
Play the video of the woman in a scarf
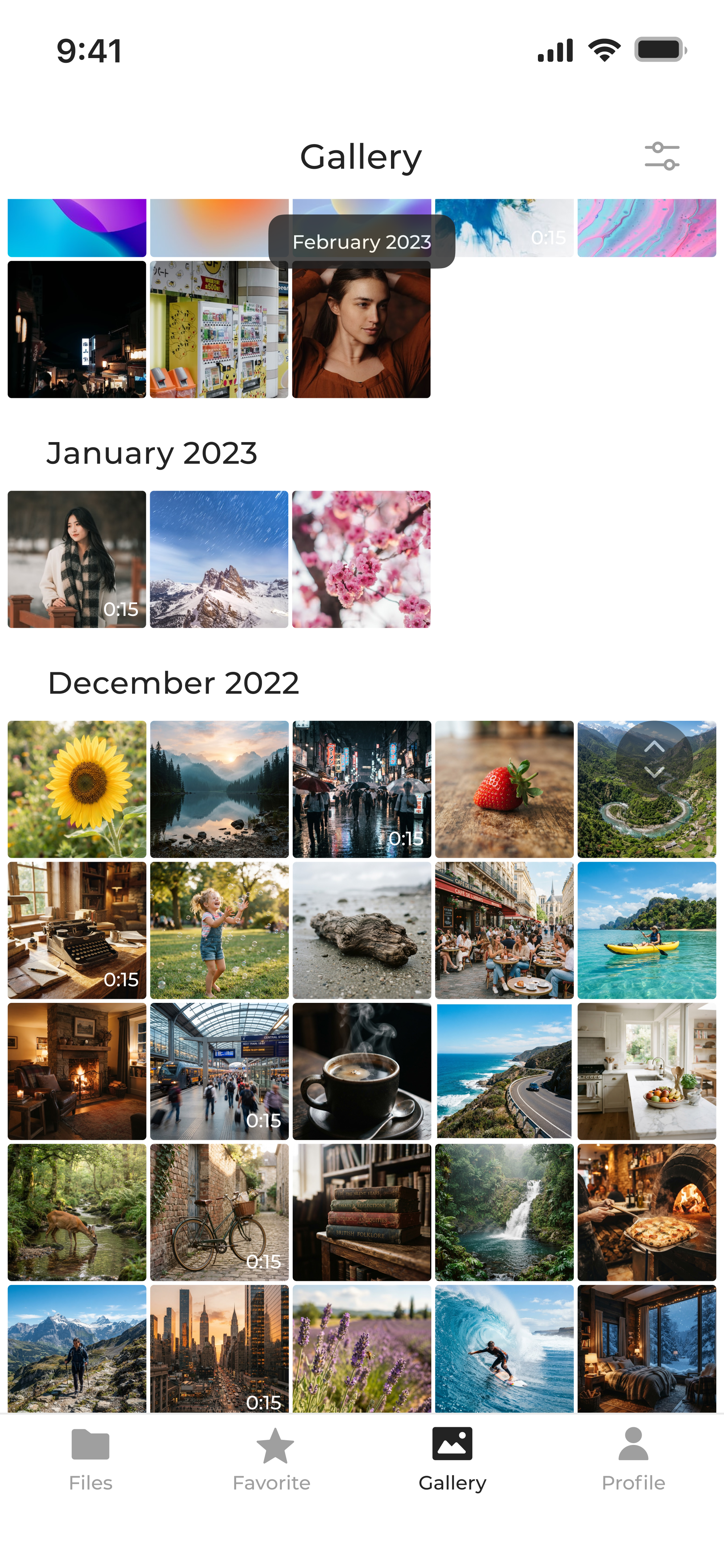pos(77,559)
